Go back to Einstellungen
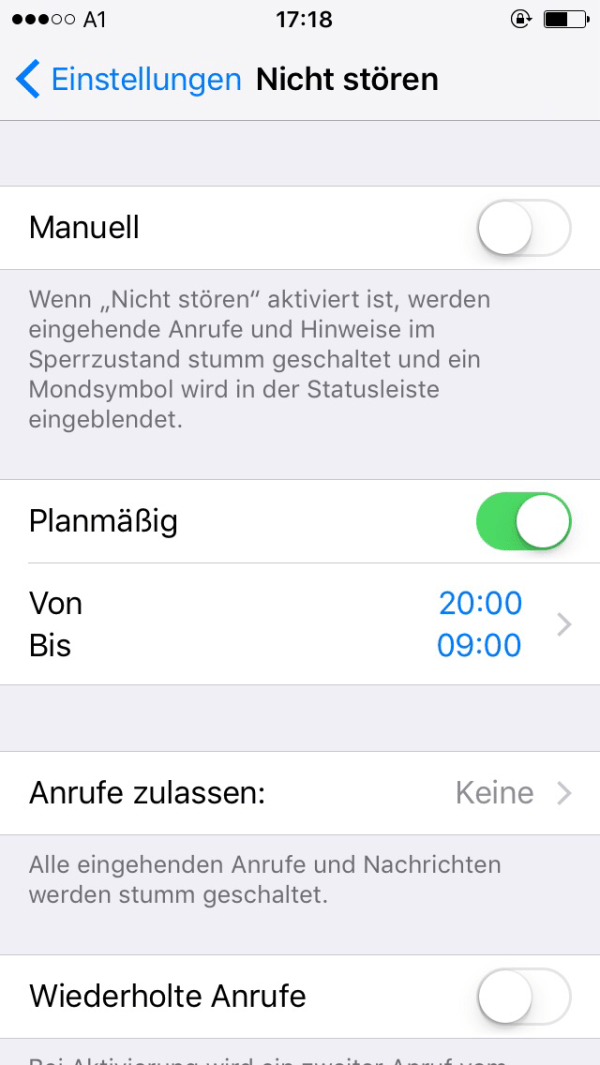This screenshot has height=1065, width=600. (130, 79)
